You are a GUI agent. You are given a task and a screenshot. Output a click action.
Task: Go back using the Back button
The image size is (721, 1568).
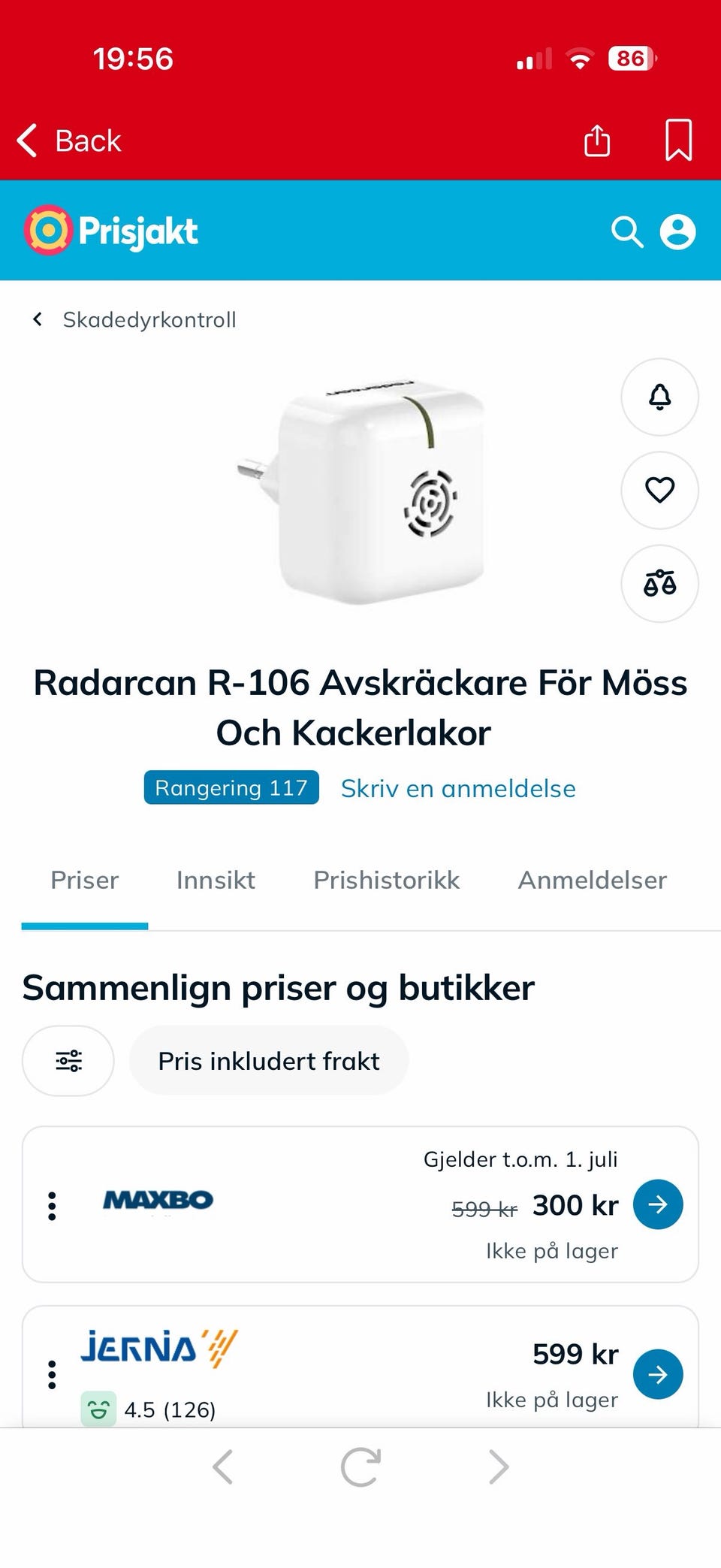click(69, 140)
